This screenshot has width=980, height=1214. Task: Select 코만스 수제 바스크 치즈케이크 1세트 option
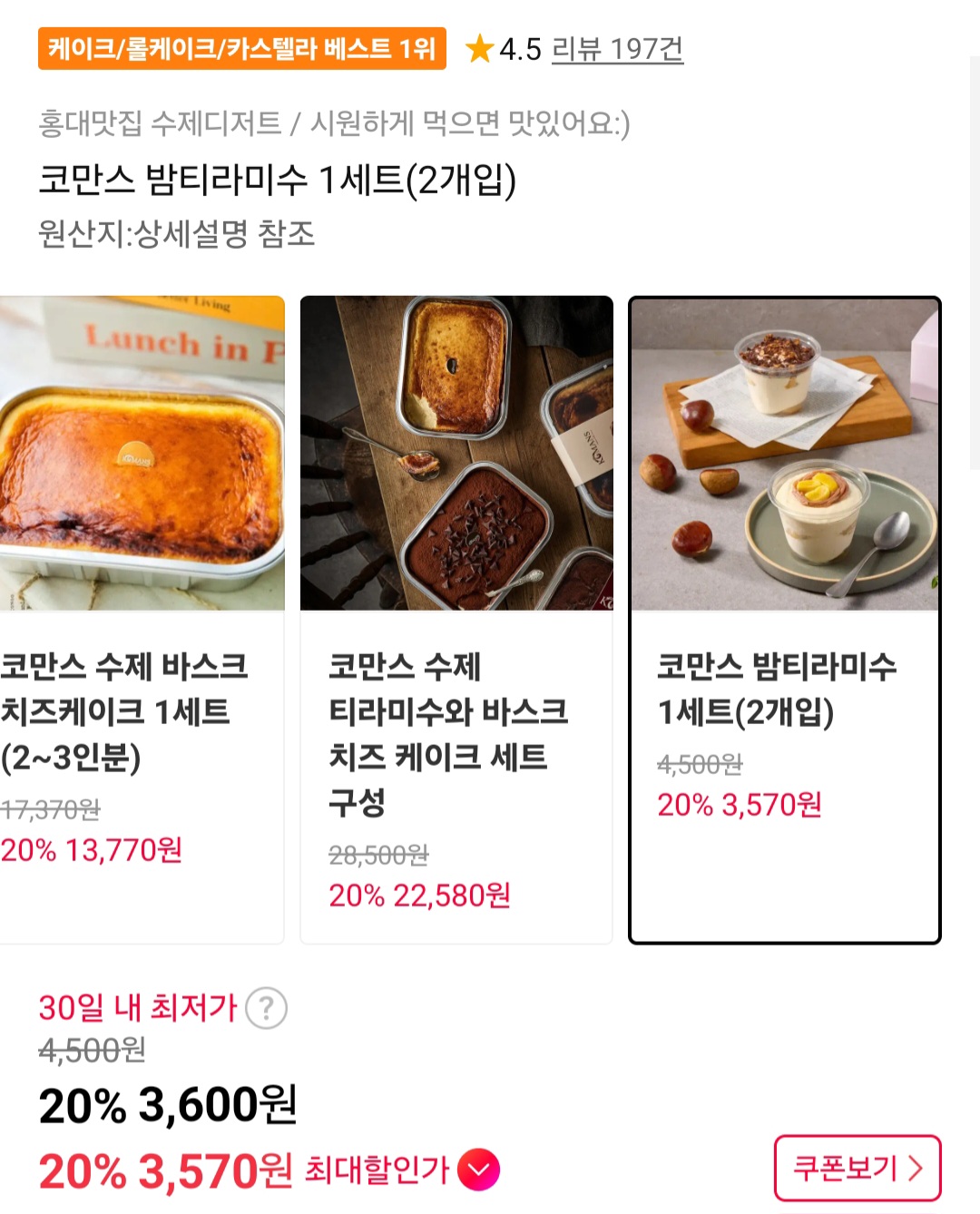pos(142,619)
